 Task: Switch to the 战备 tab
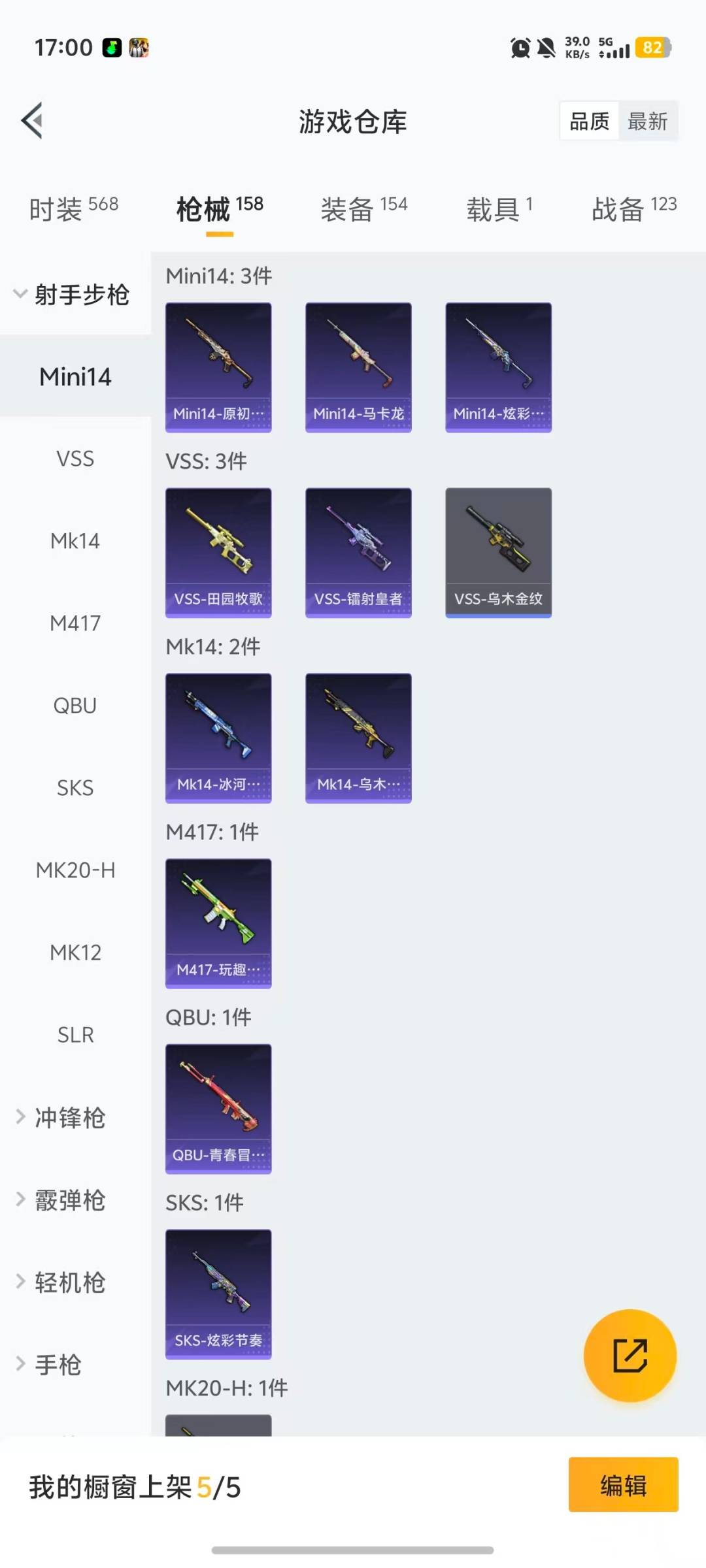point(633,209)
